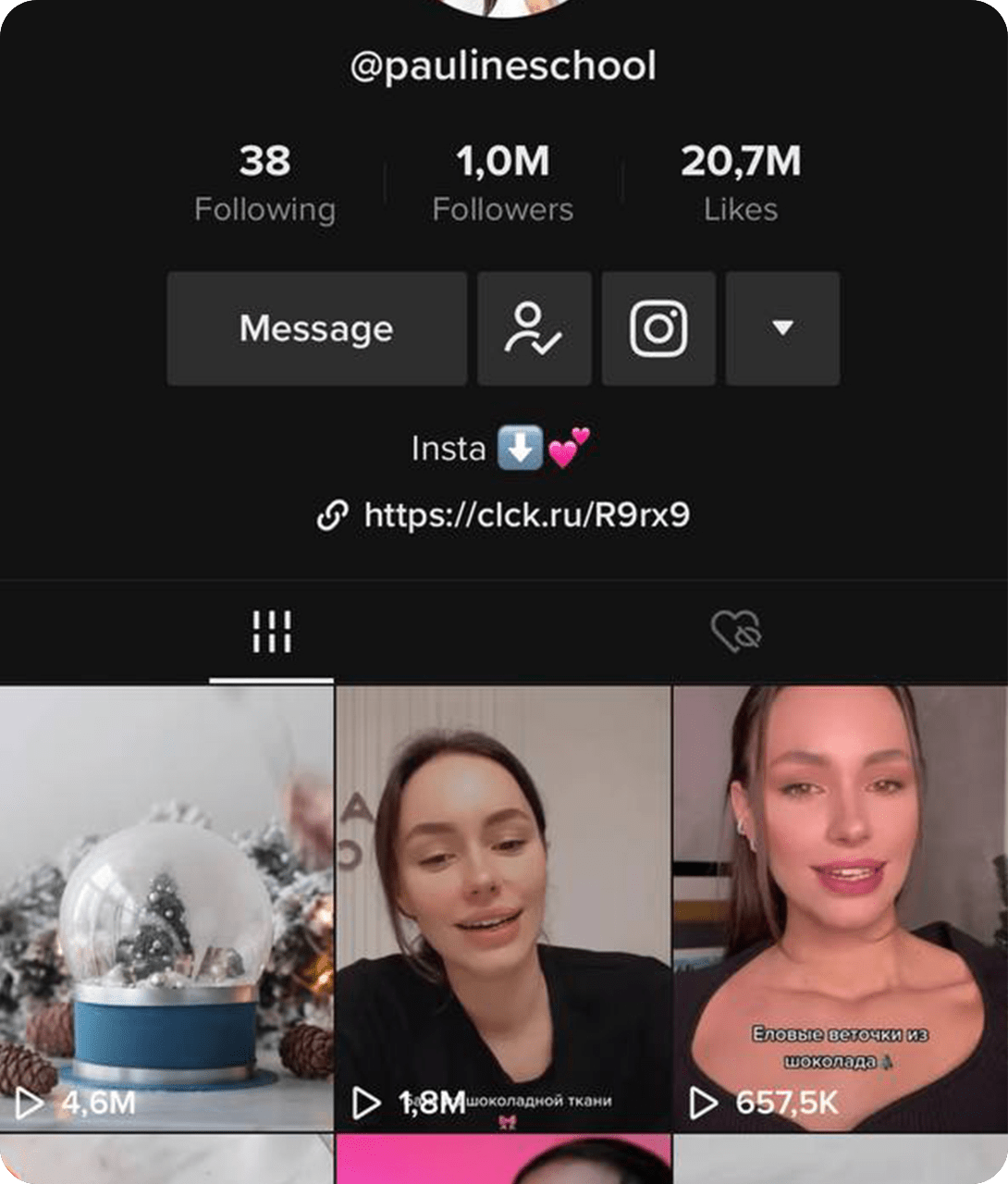Open the video with 1,8M views
This screenshot has height=1184, width=1008.
(x=503, y=906)
